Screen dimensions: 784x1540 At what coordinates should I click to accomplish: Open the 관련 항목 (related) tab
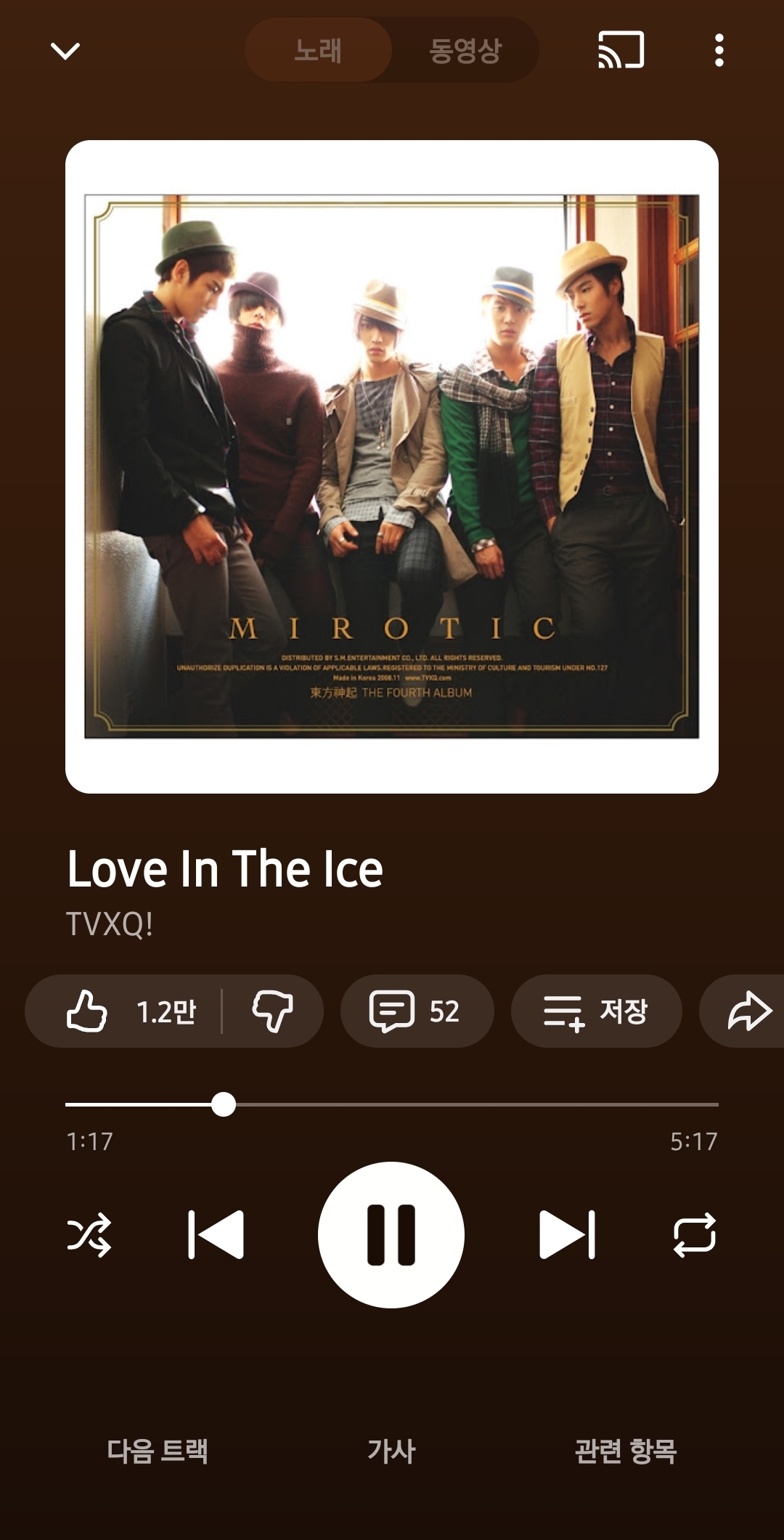coord(626,1451)
